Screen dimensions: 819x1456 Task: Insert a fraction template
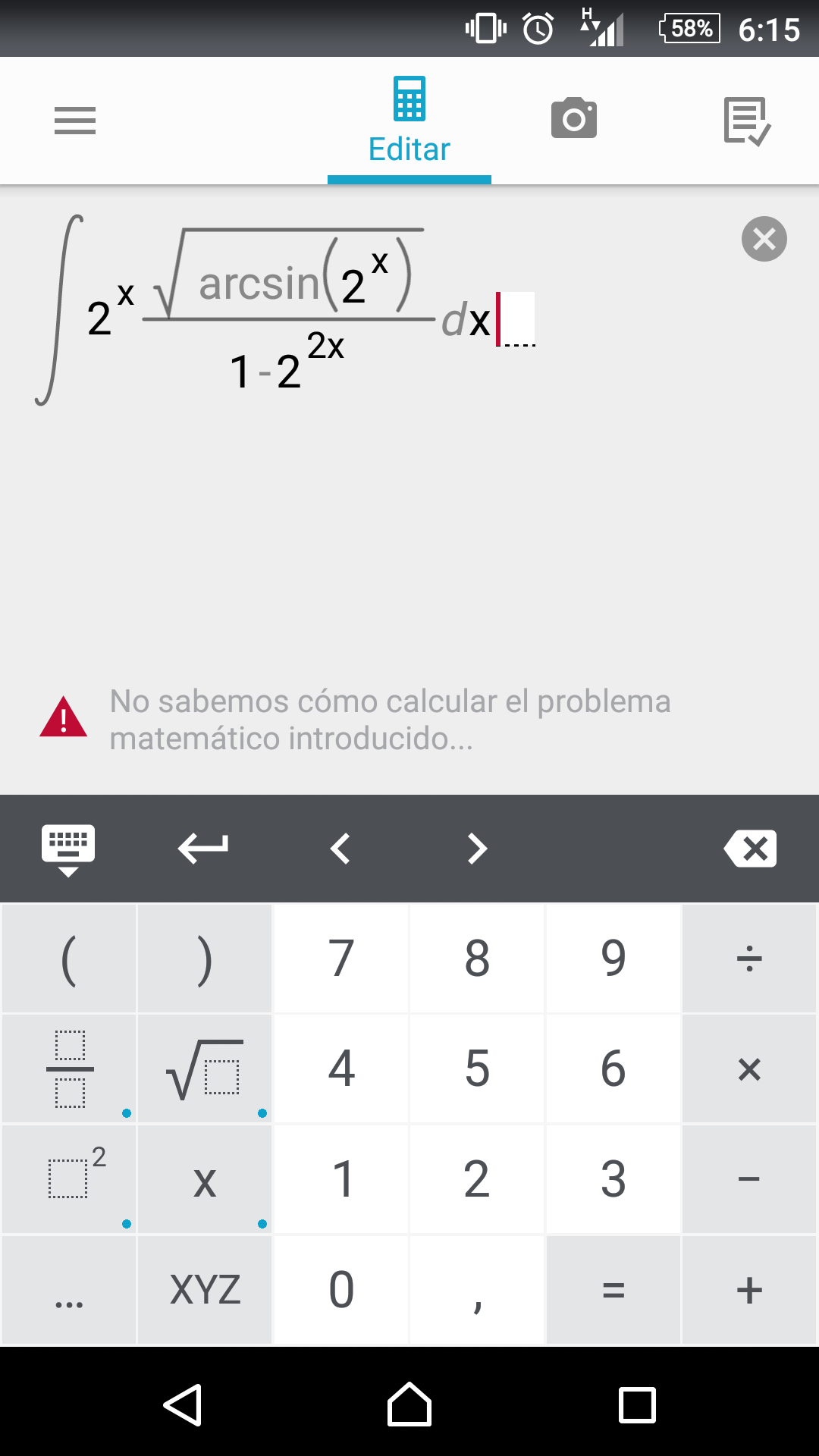69,1068
